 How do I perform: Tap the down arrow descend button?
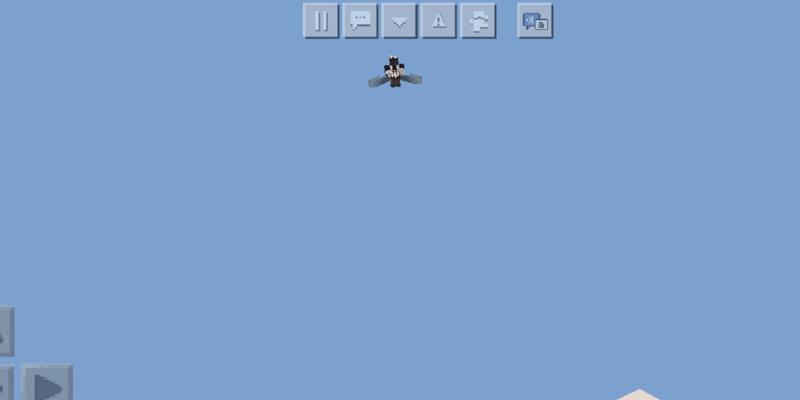[x=399, y=21]
